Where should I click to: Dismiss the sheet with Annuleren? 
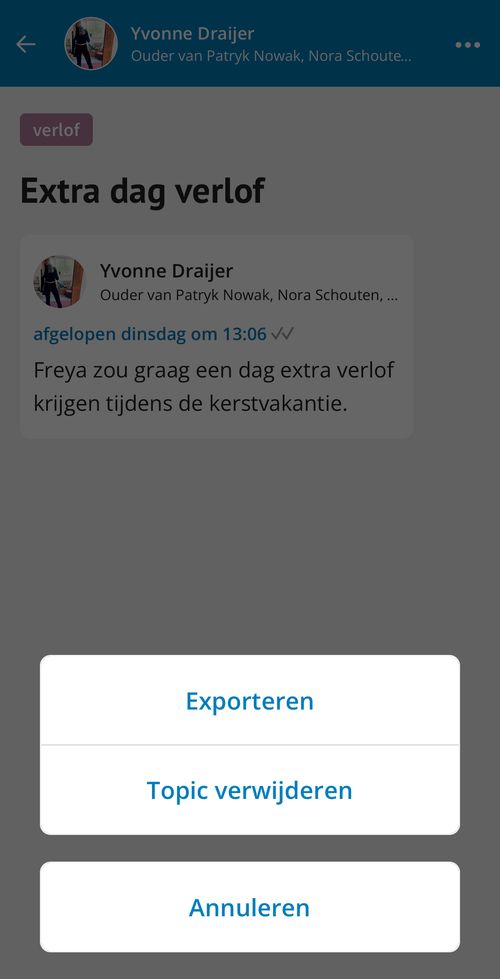(250, 907)
